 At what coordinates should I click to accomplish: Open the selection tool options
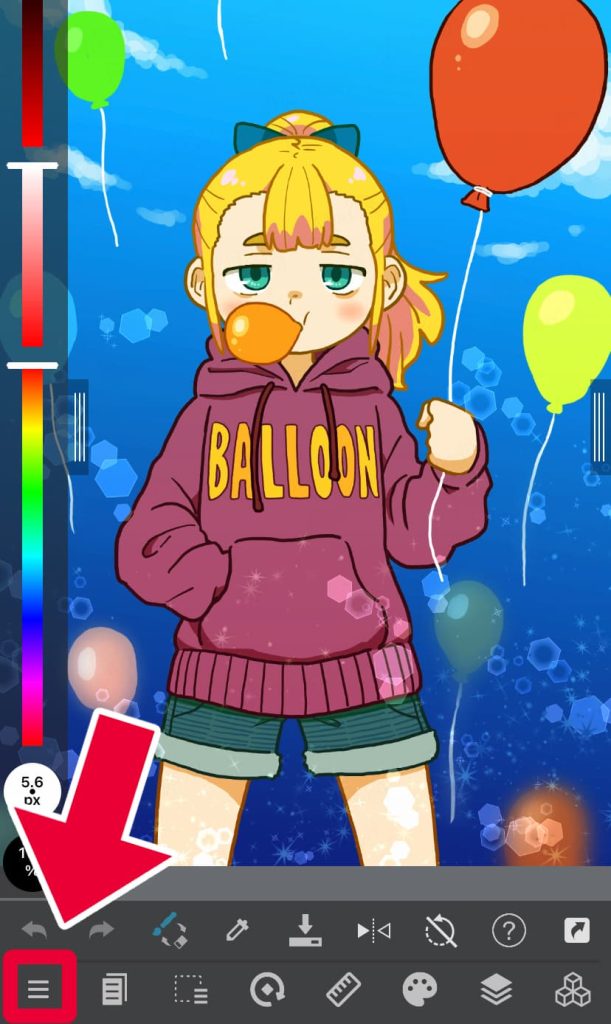190,990
